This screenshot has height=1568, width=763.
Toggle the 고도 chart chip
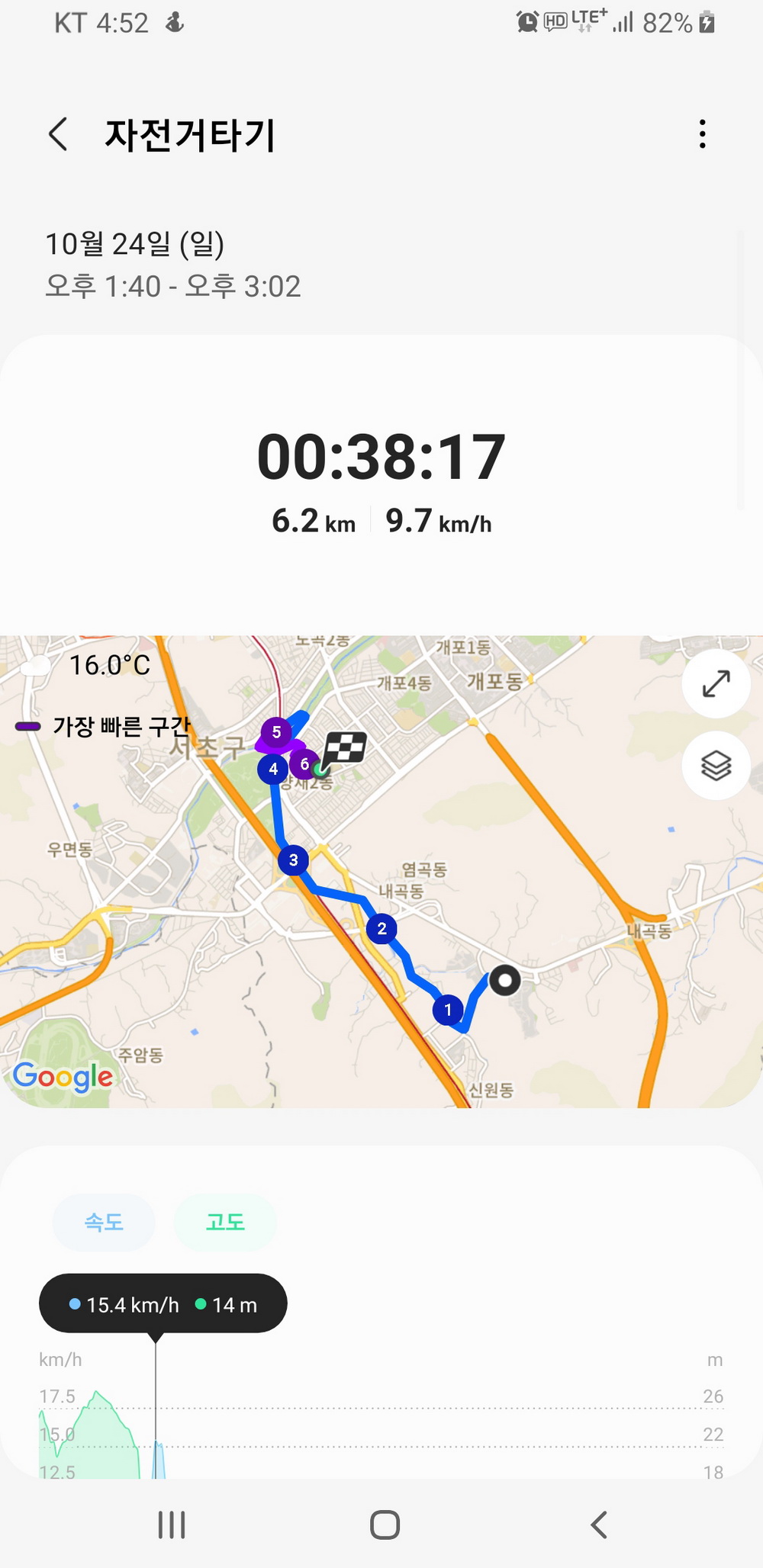pos(225,1223)
